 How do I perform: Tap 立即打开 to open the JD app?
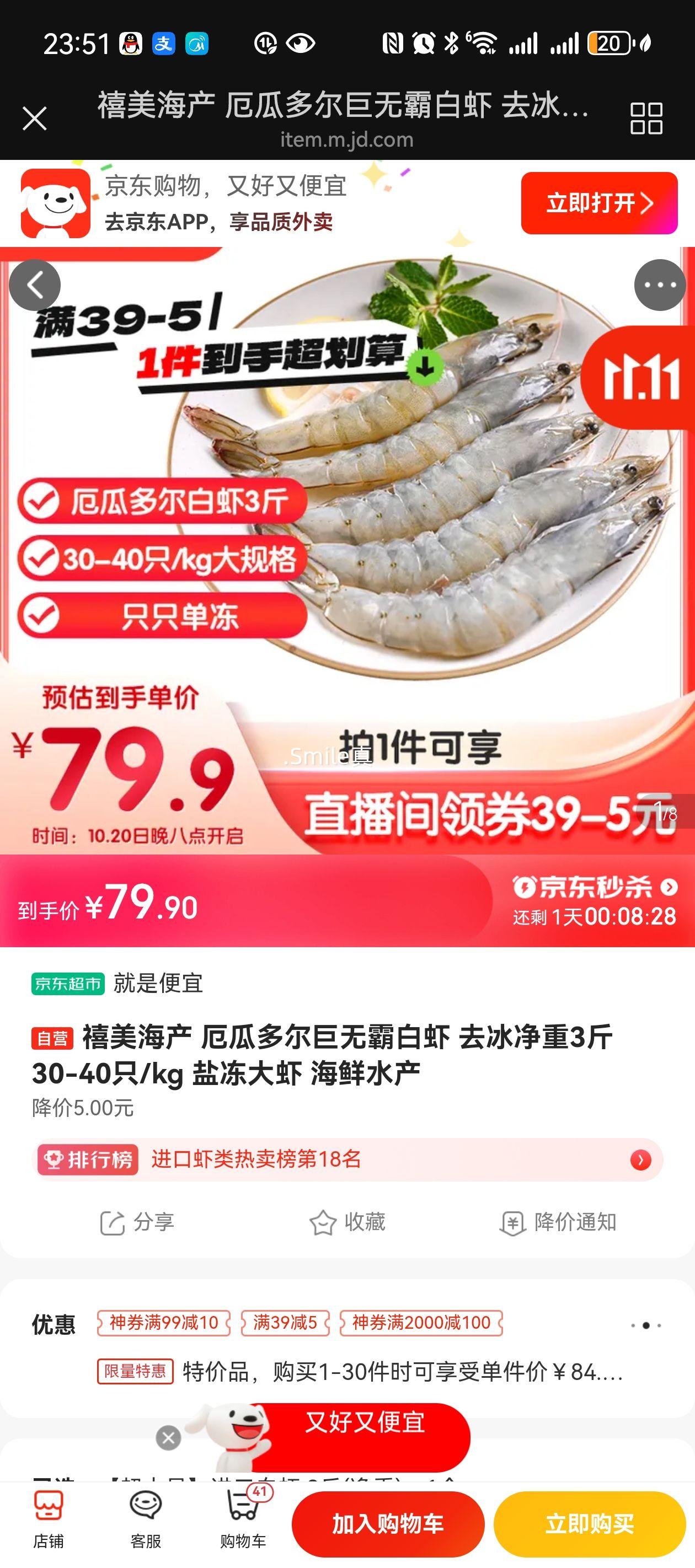click(x=599, y=203)
